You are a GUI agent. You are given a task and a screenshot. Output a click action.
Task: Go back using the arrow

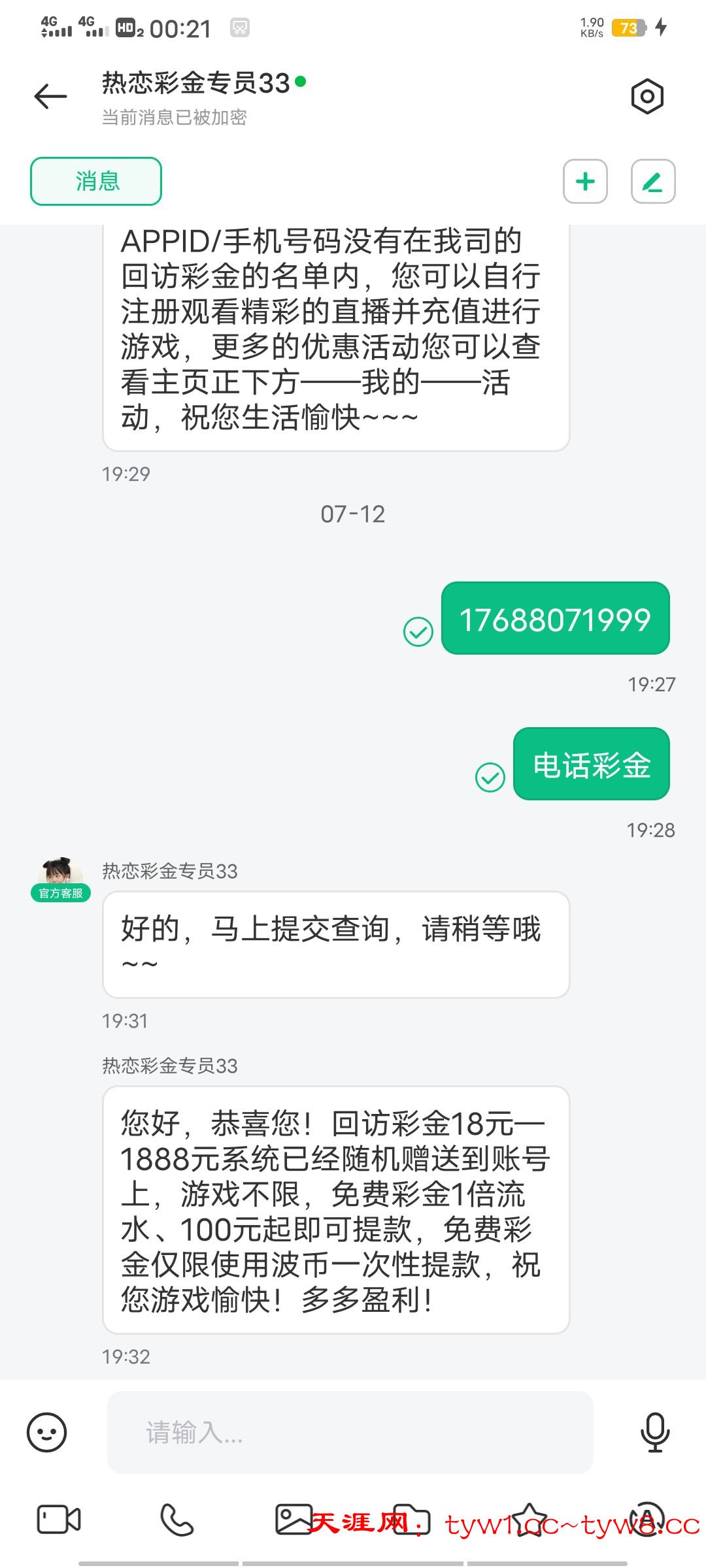51,97
